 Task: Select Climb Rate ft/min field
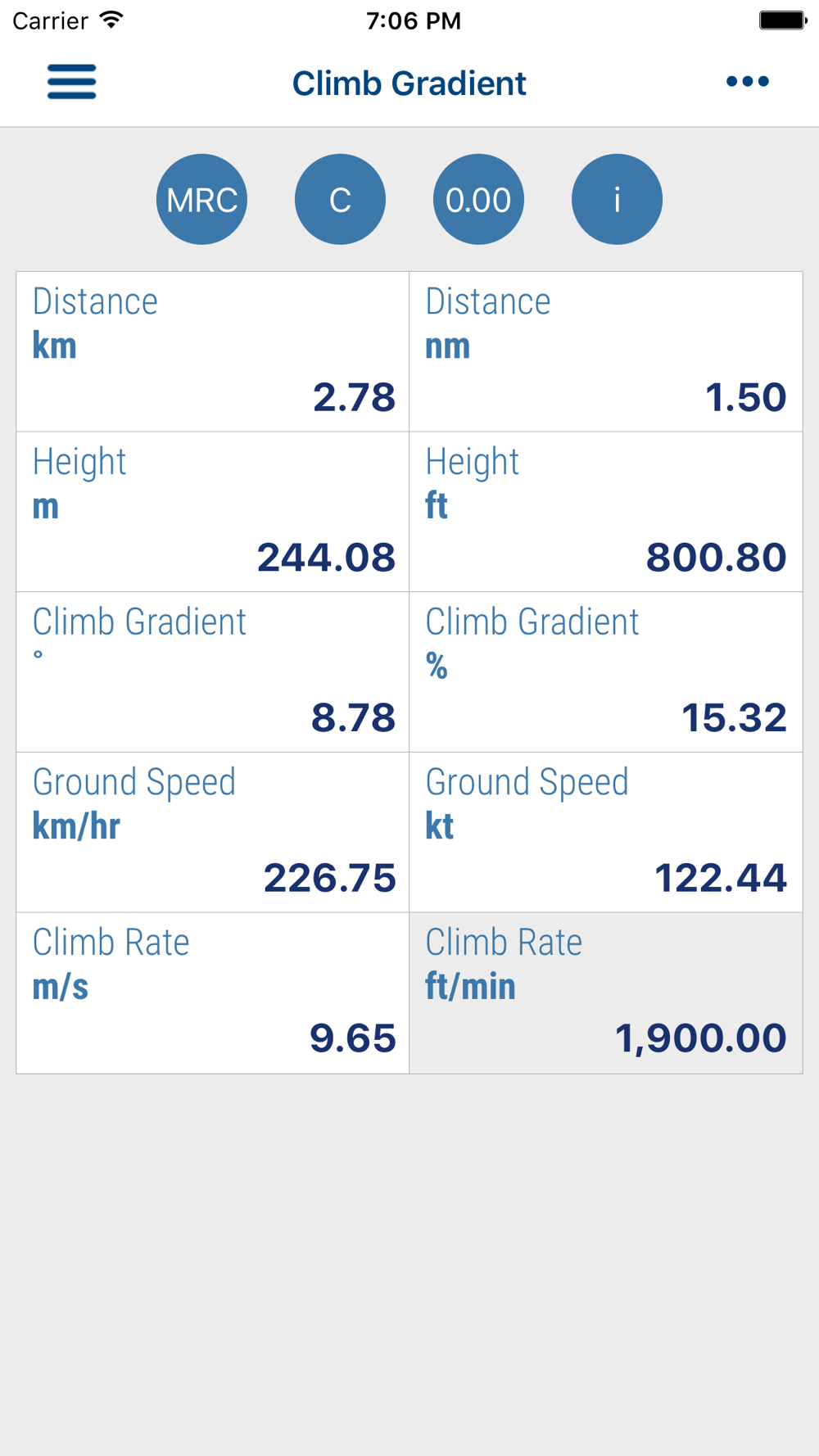pyautogui.click(x=606, y=993)
